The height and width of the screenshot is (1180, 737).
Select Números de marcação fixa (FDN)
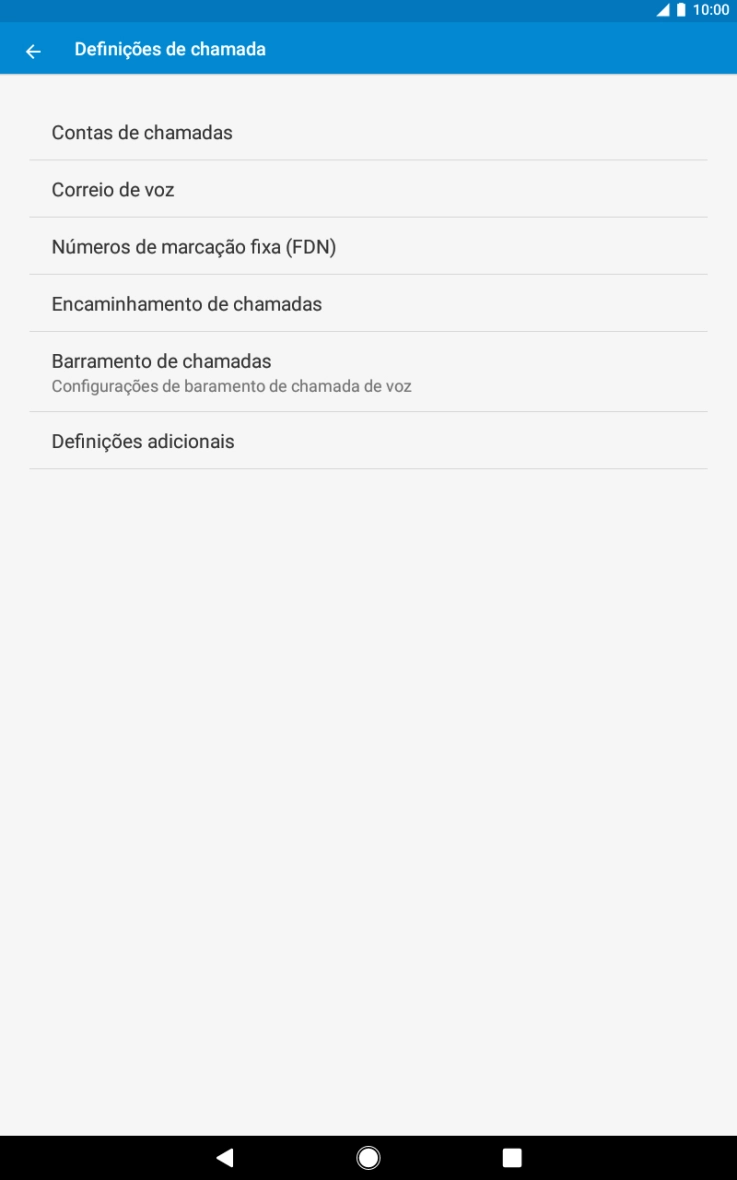tap(193, 246)
